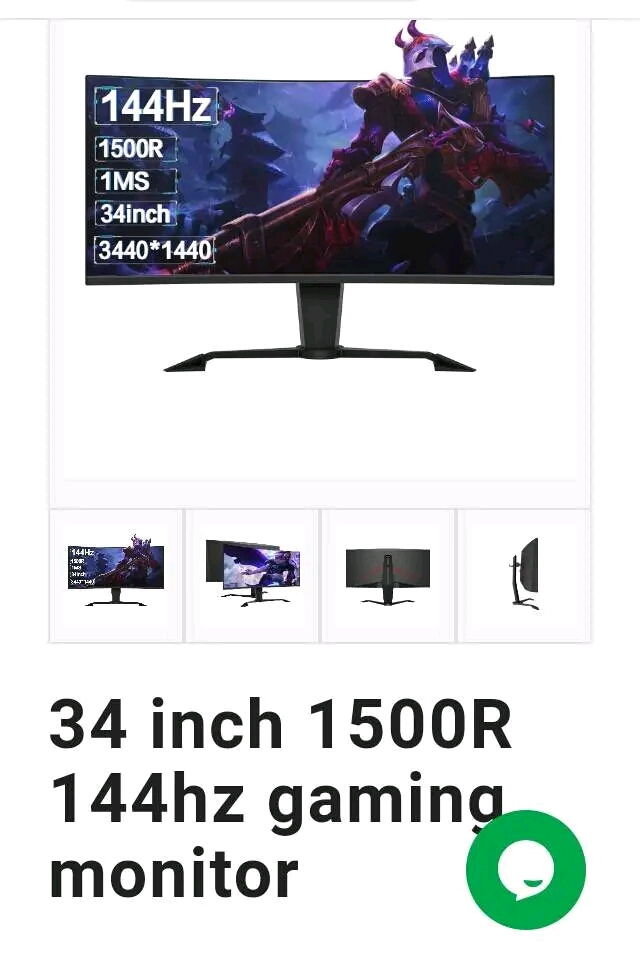Select the side-view monitor thumbnail
640x954 pixels.
pyautogui.click(x=524, y=575)
